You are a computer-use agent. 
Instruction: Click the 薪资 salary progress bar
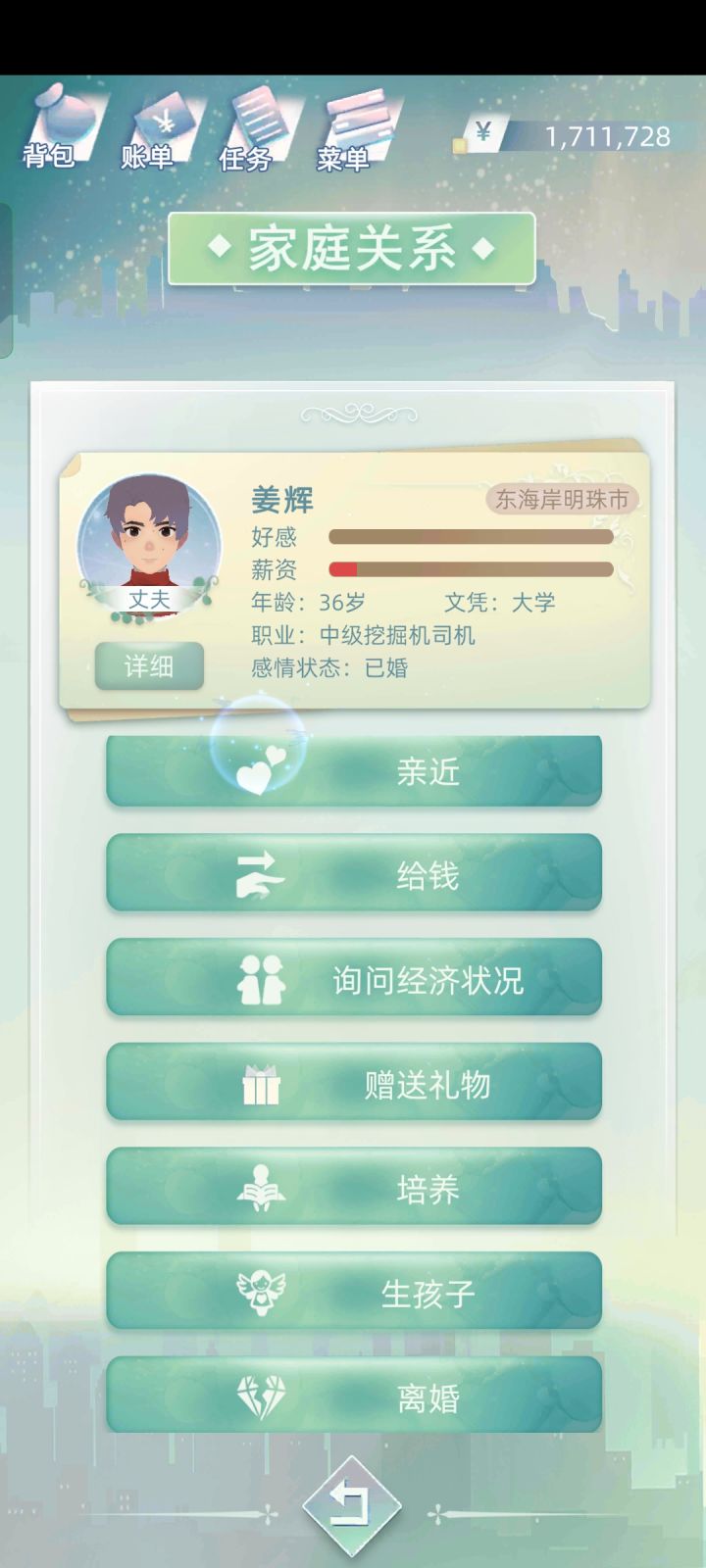(471, 570)
